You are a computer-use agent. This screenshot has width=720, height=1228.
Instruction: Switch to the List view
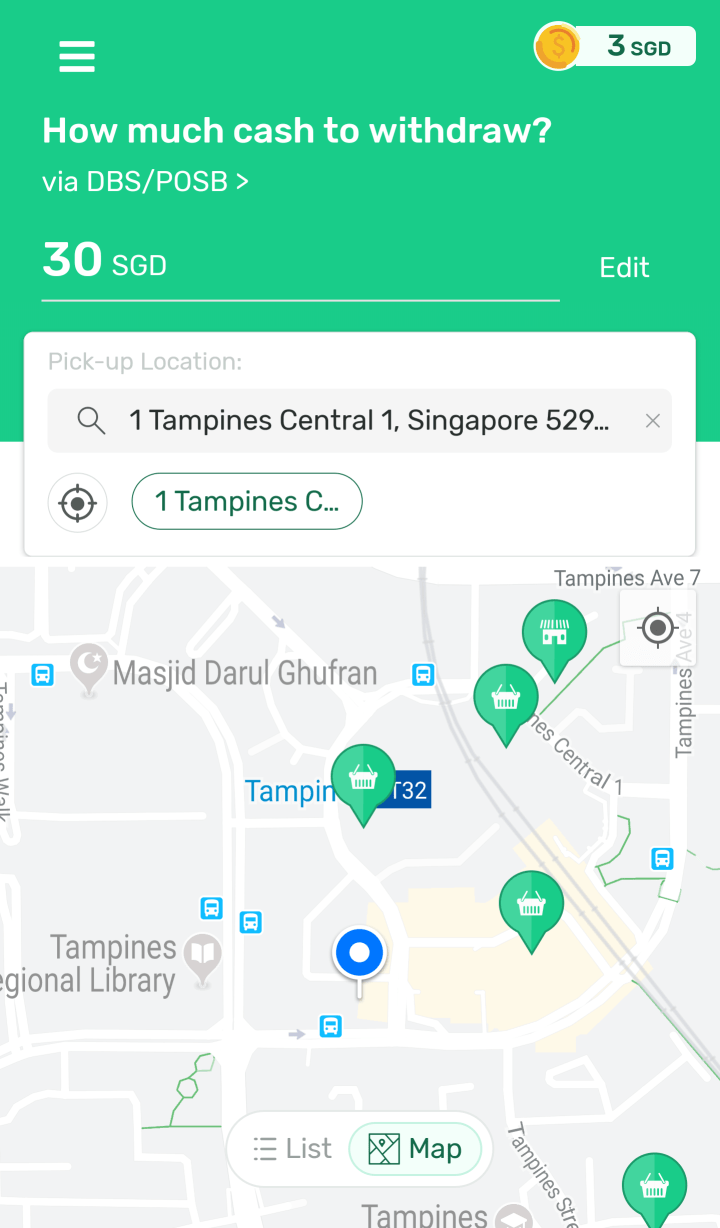(291, 1148)
